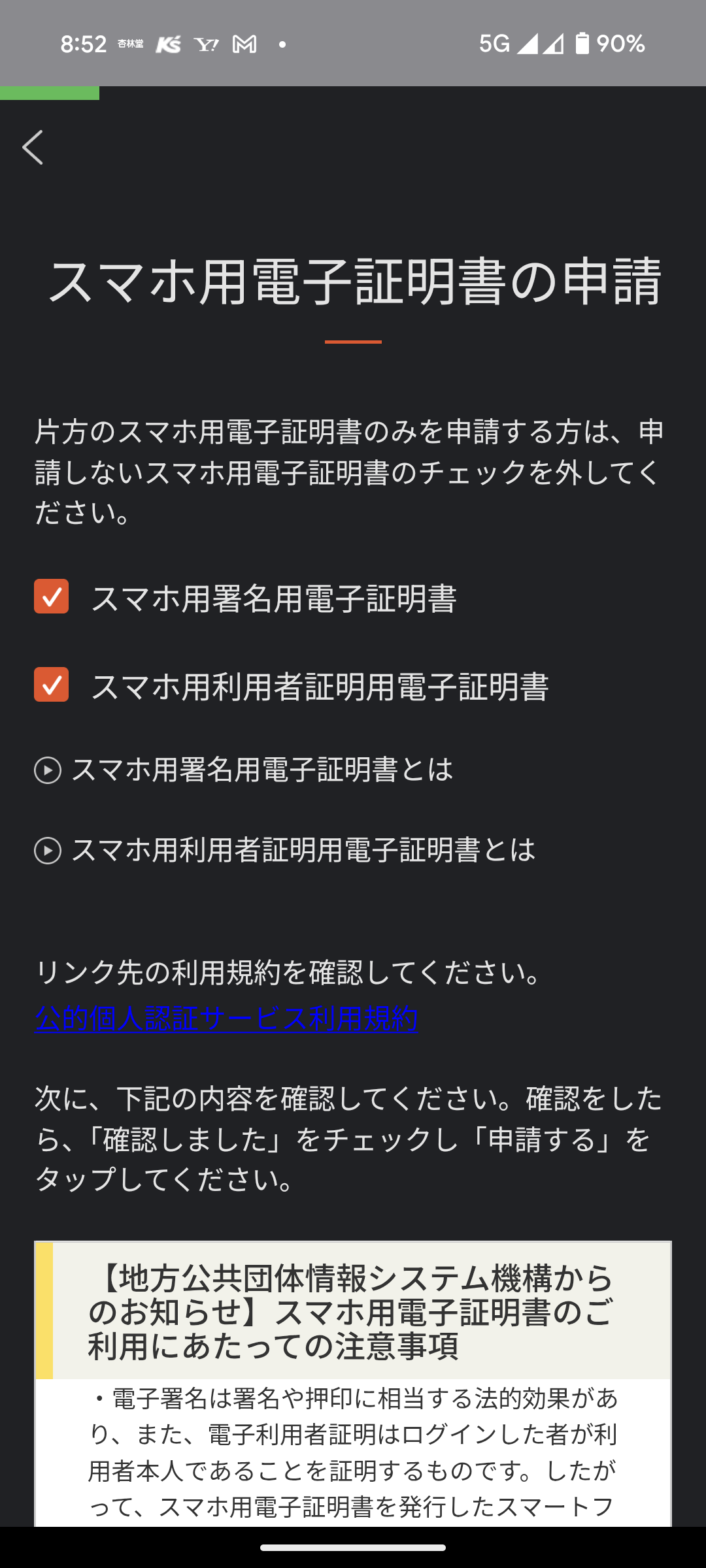
Task: Expand スマホ用利用者証明用電子証明書とは explanation
Action: [x=285, y=850]
